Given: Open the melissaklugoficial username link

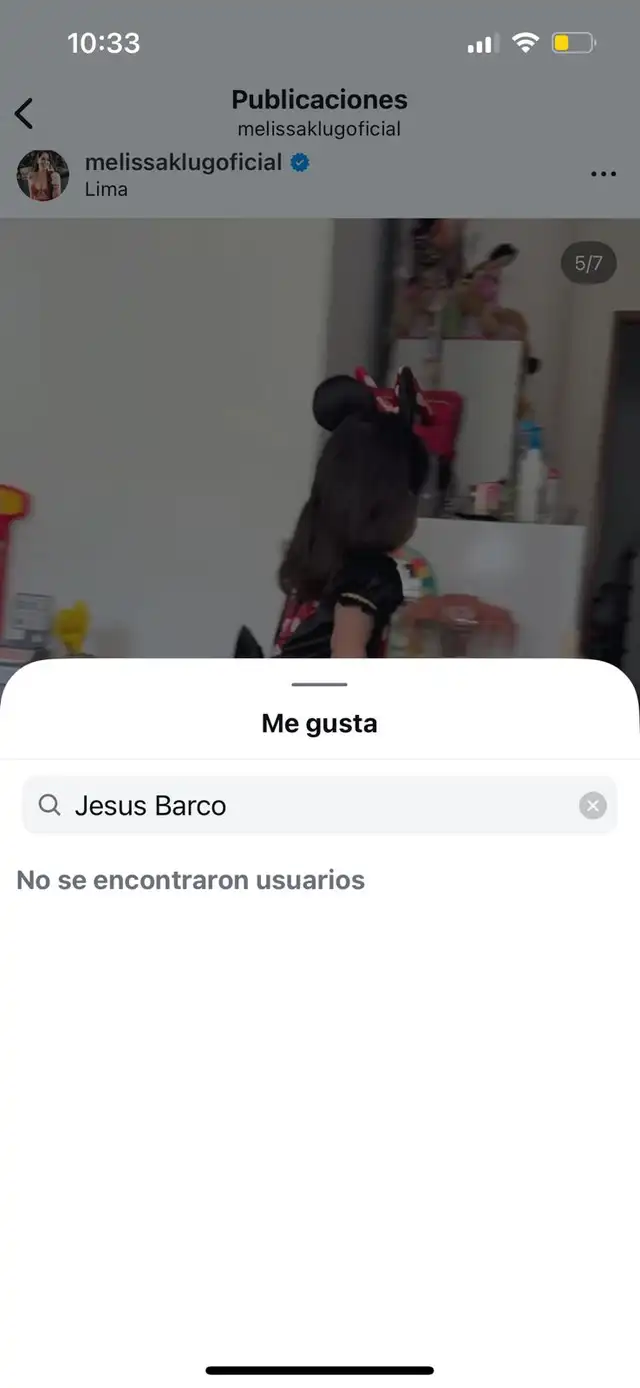Looking at the screenshot, I should pyautogui.click(x=184, y=162).
